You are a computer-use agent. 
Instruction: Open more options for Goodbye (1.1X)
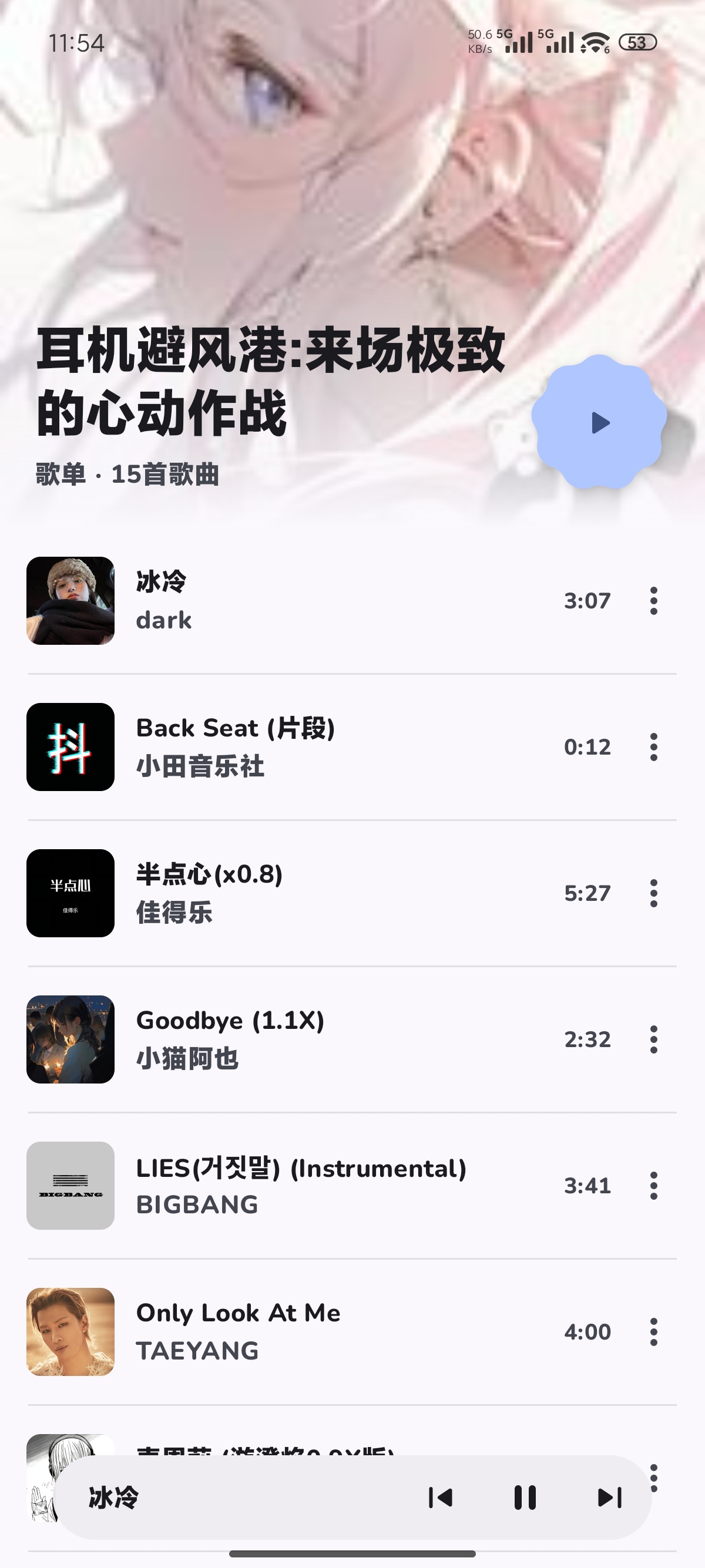click(654, 1039)
